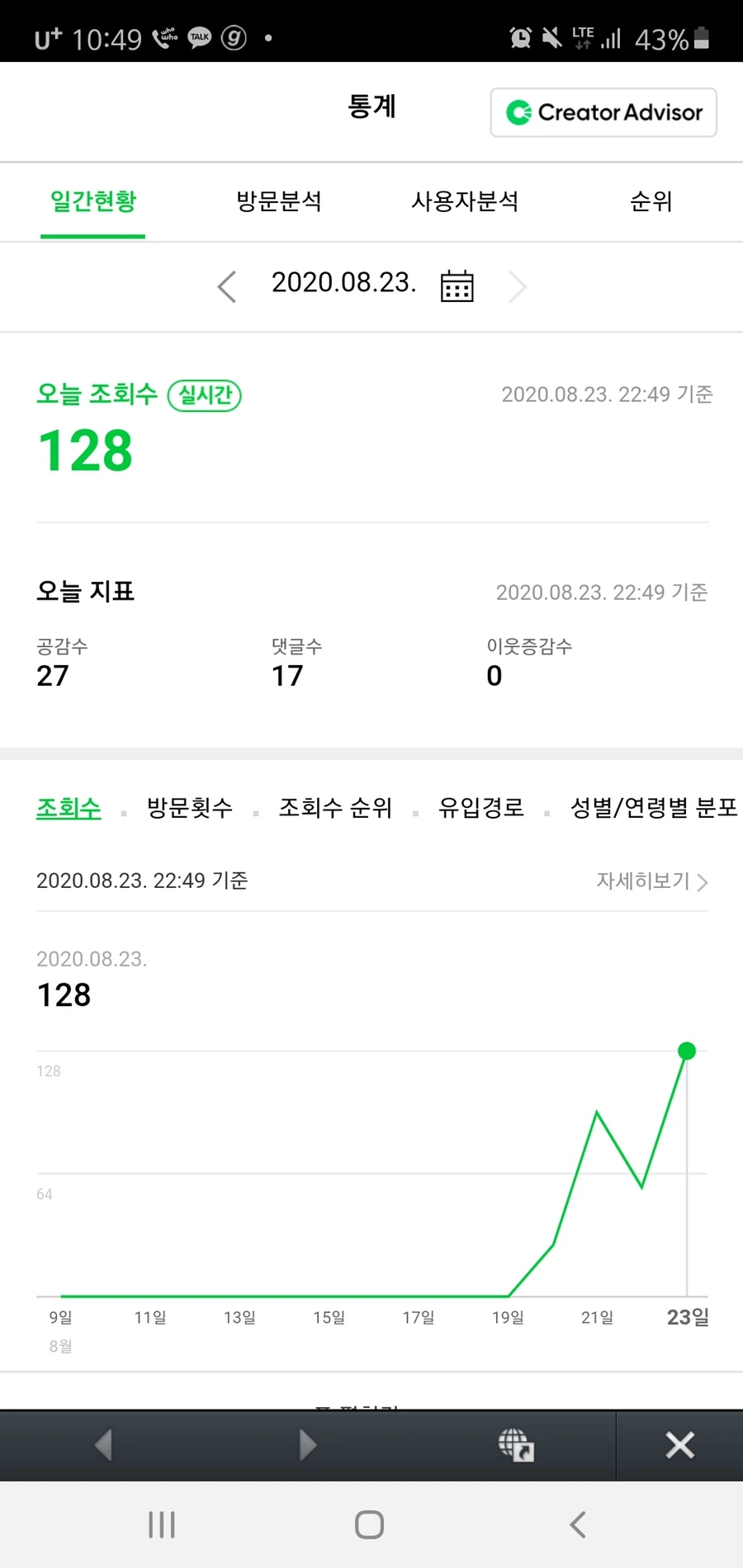Go to the previous date

tap(227, 286)
